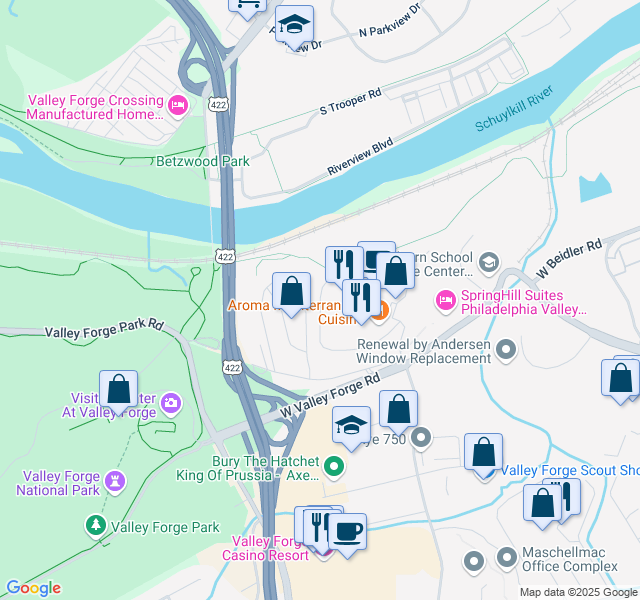
Task: Open Bury The Hatchet King Of Prussia pin
Action: (335, 467)
